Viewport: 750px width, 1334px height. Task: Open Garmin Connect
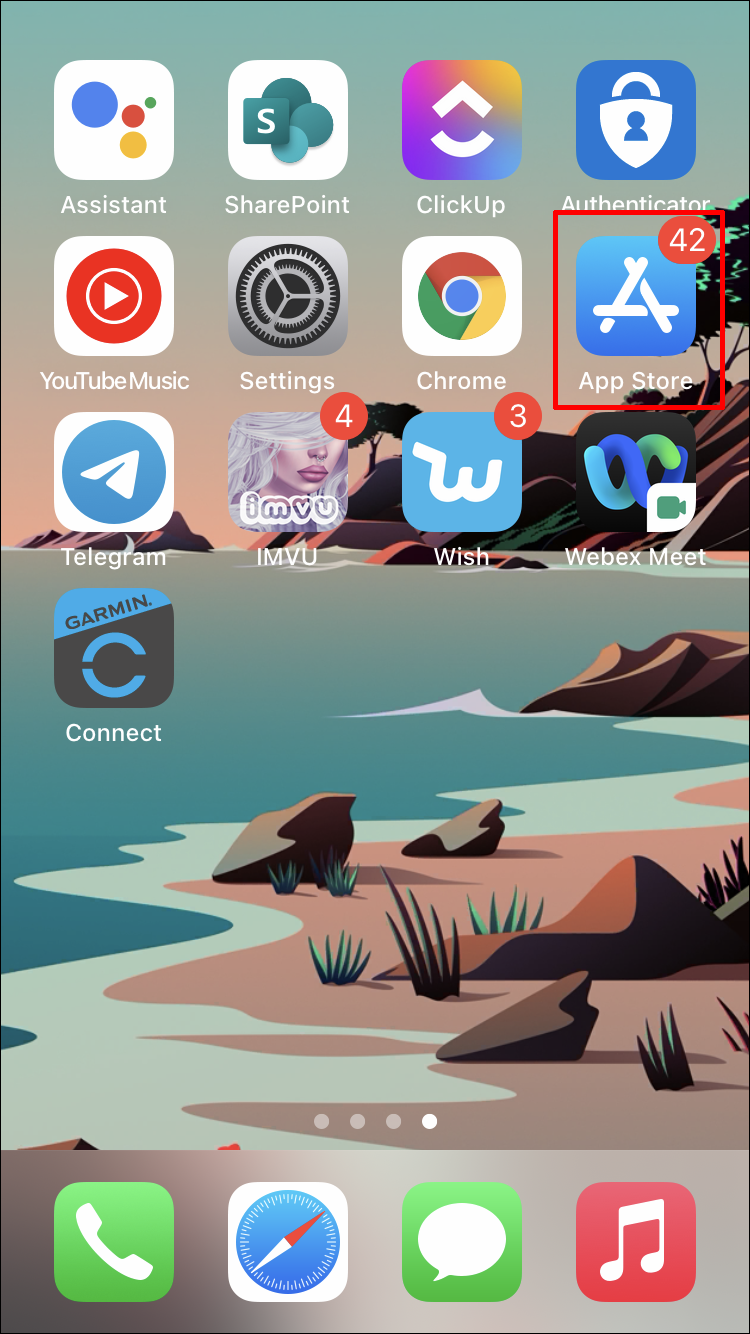(x=114, y=648)
